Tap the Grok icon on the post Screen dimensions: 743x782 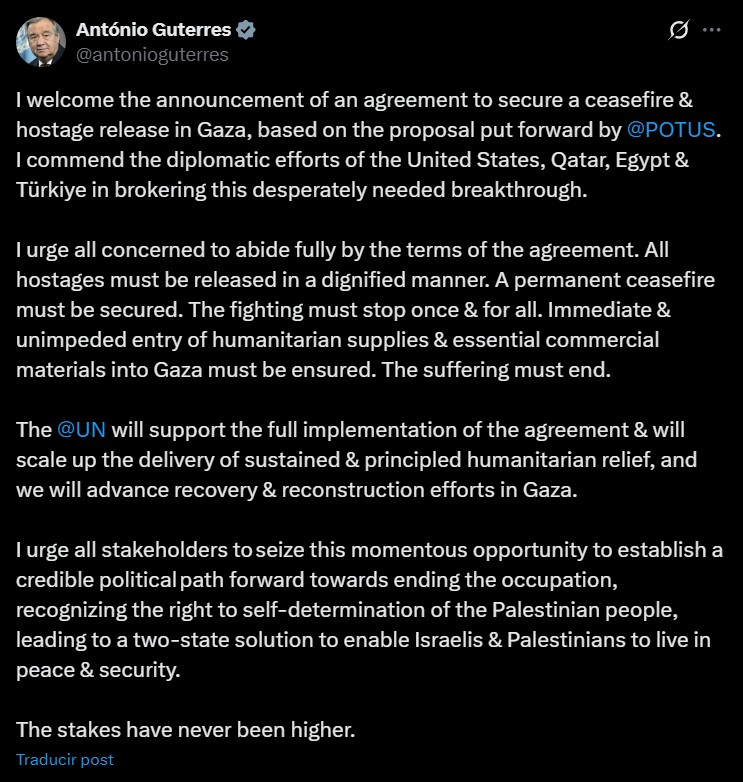(678, 31)
